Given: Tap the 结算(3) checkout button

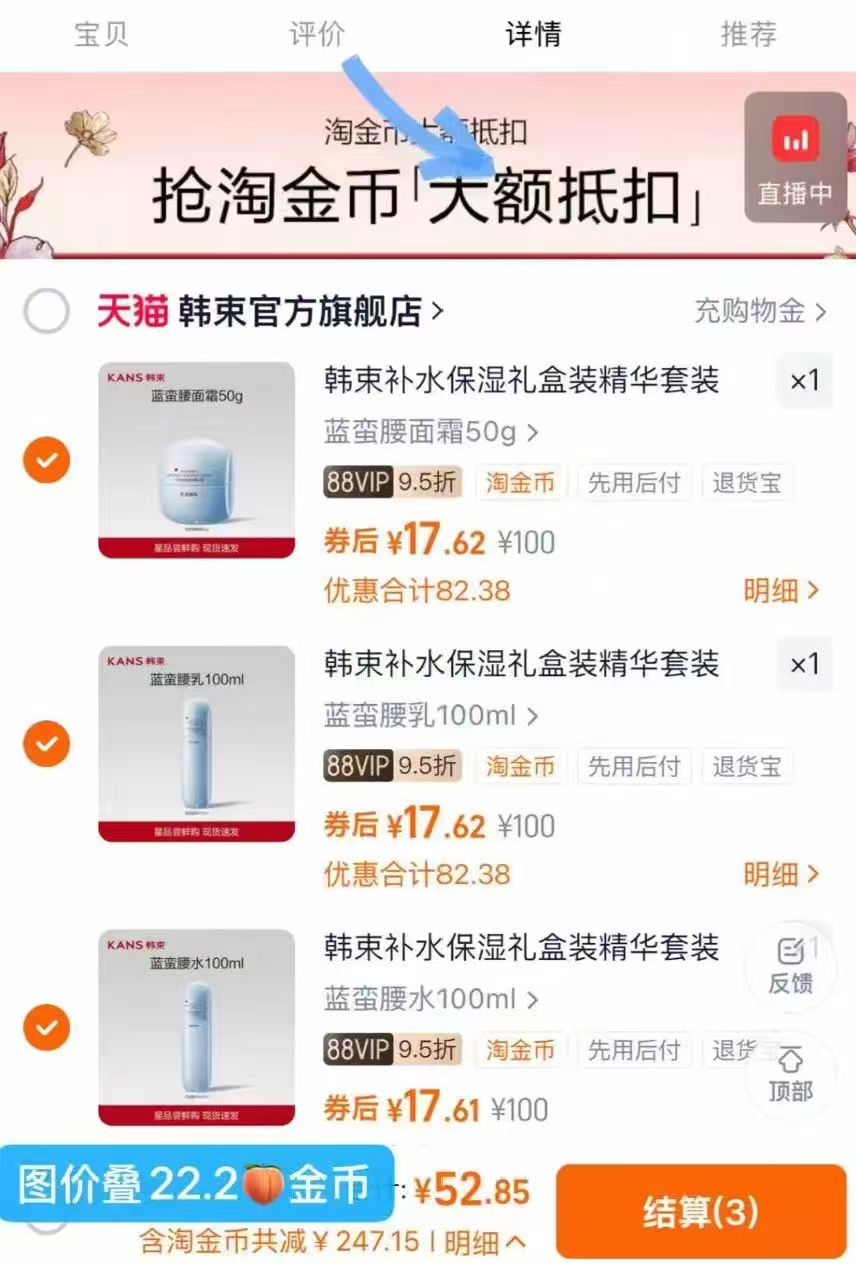Looking at the screenshot, I should (x=700, y=1210).
